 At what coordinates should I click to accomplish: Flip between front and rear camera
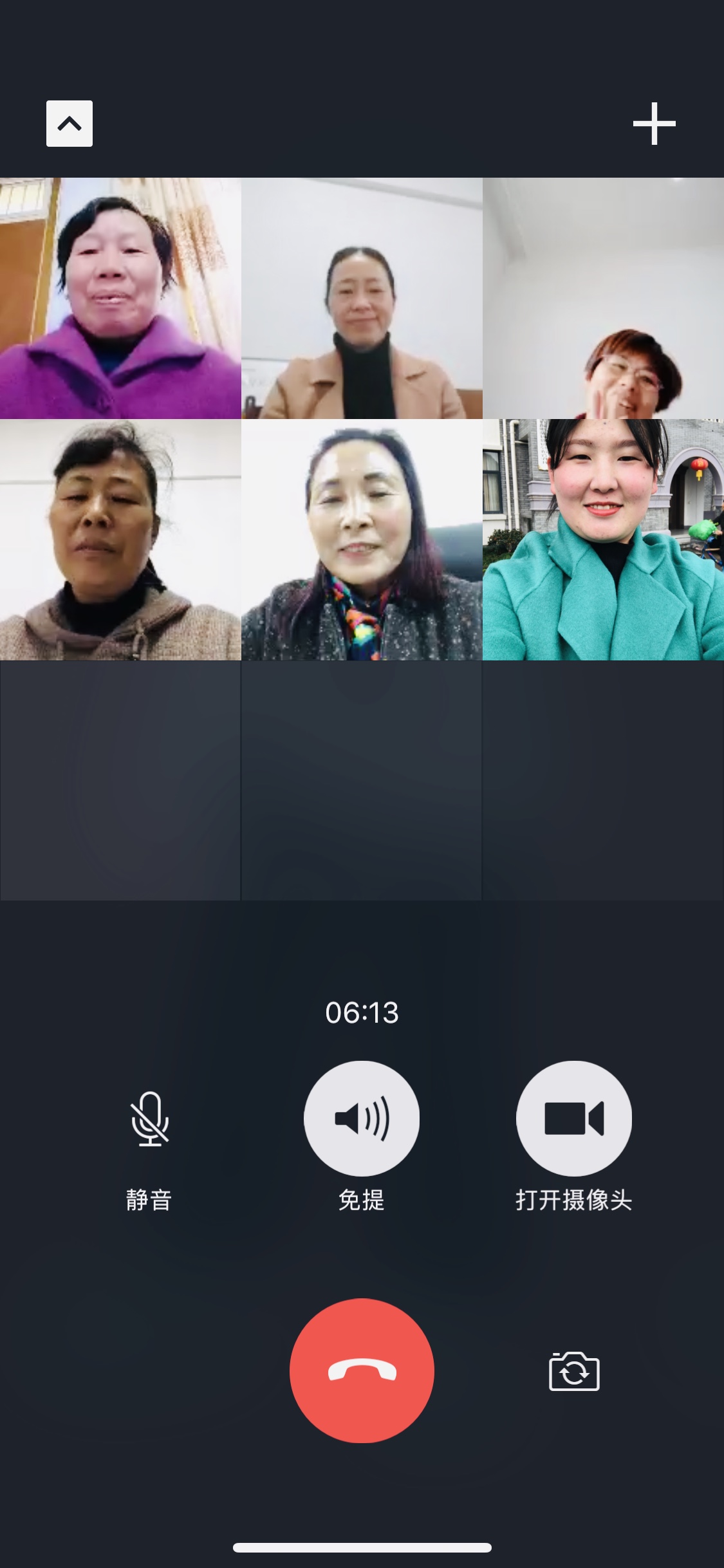click(574, 1371)
